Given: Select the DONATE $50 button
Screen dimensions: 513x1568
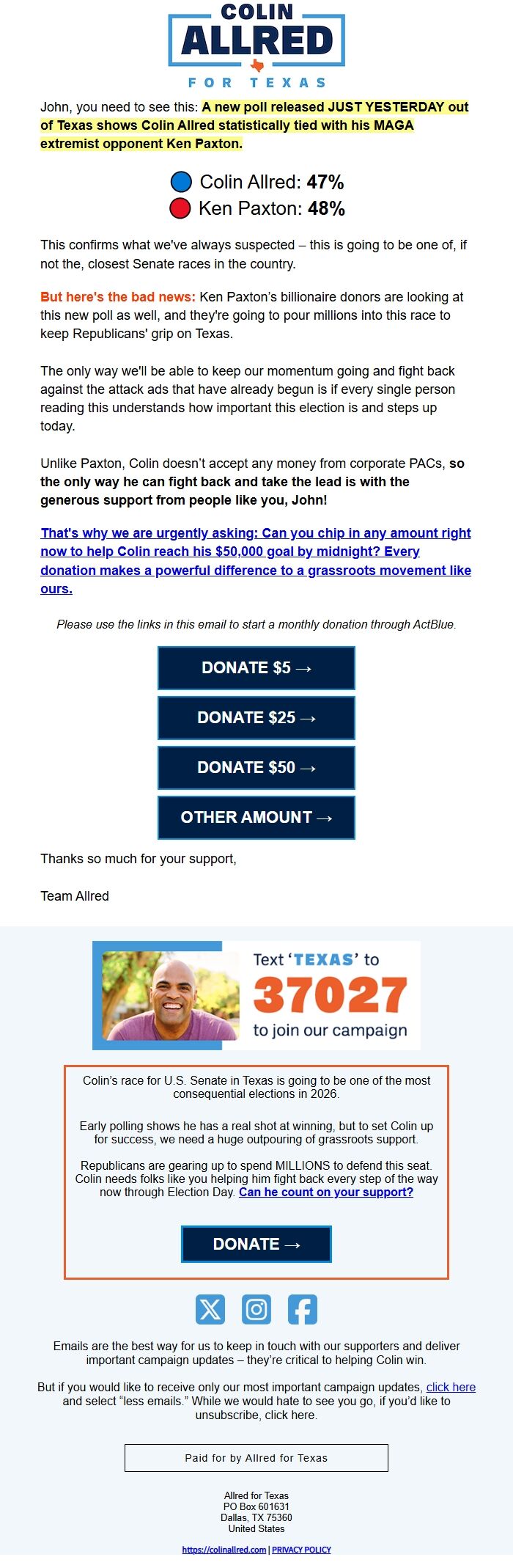Looking at the screenshot, I should click(x=256, y=768).
